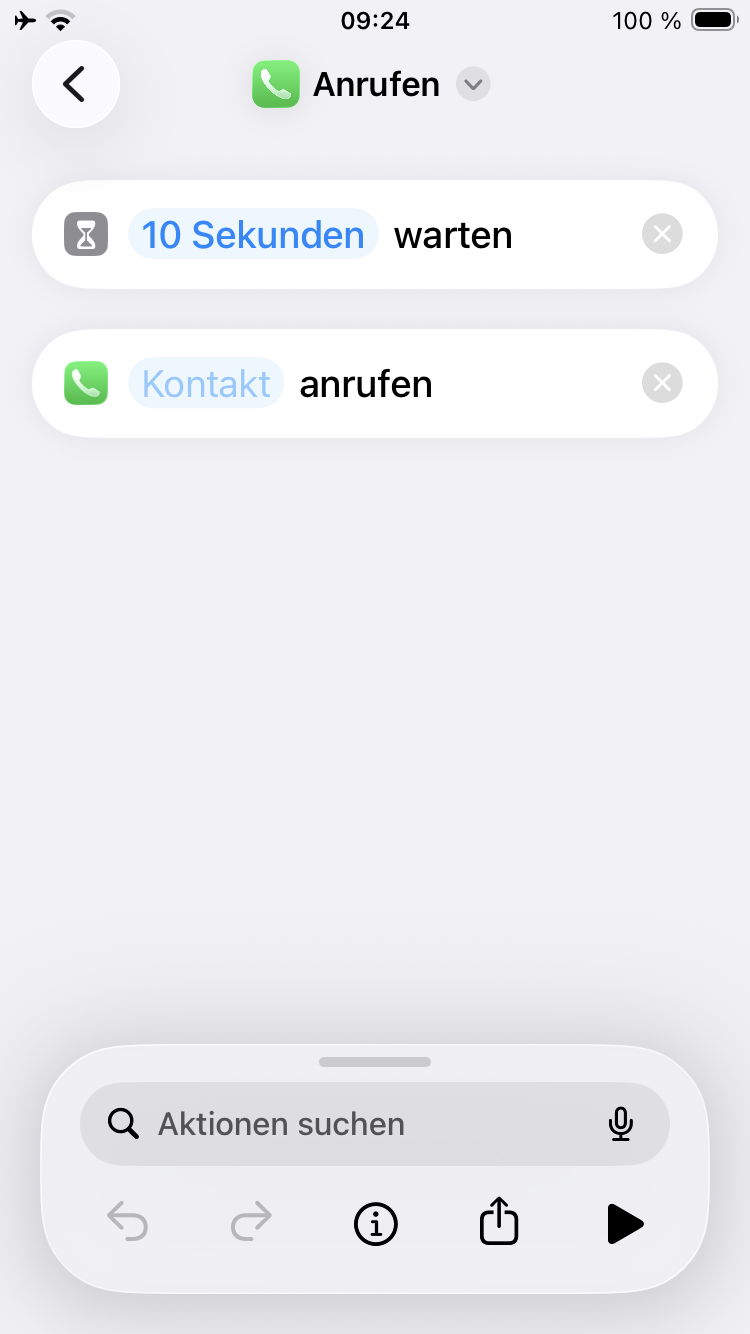Remove the anrufen action
This screenshot has height=1334, width=750.
[661, 384]
